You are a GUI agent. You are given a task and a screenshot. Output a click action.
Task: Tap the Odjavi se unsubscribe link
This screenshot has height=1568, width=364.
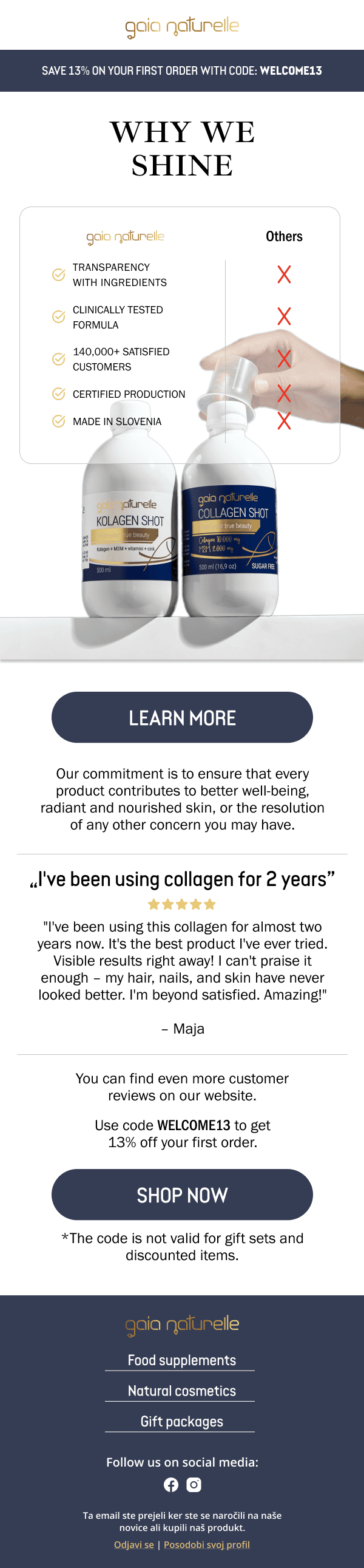click(x=133, y=1544)
